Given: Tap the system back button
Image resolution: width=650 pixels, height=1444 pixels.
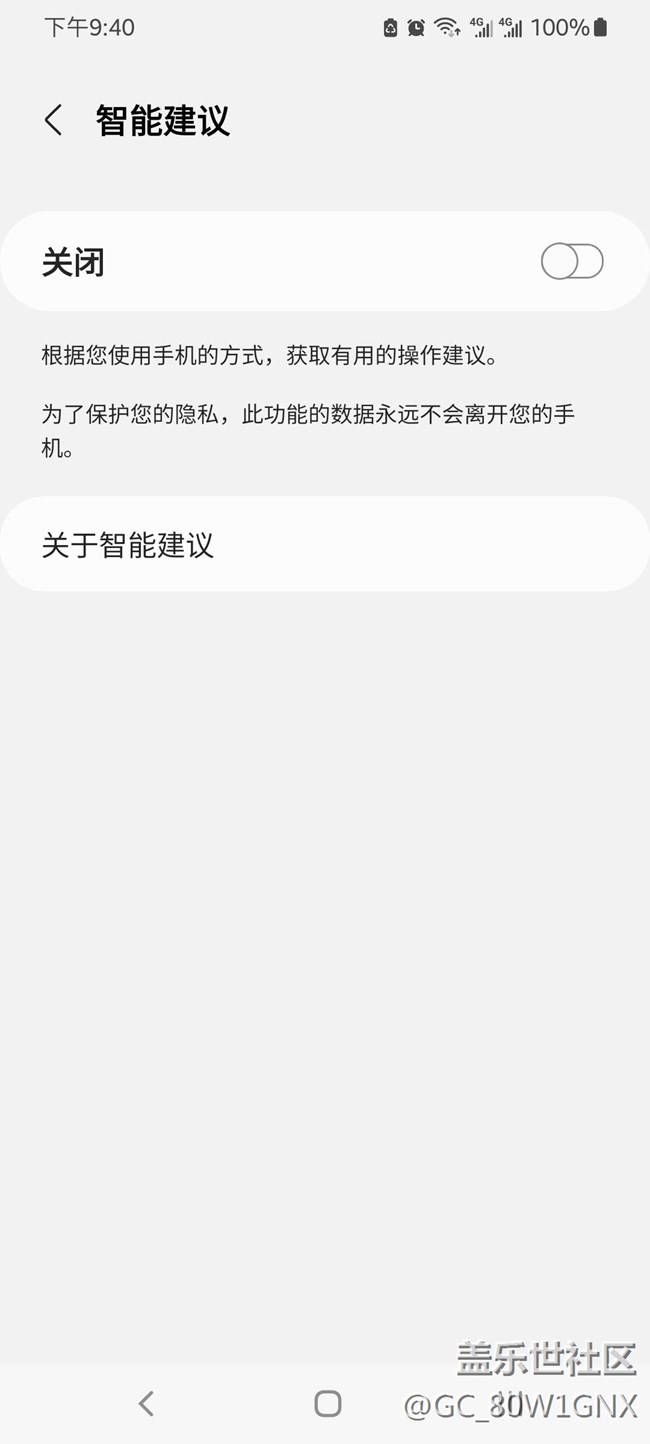Looking at the screenshot, I should tap(146, 1403).
